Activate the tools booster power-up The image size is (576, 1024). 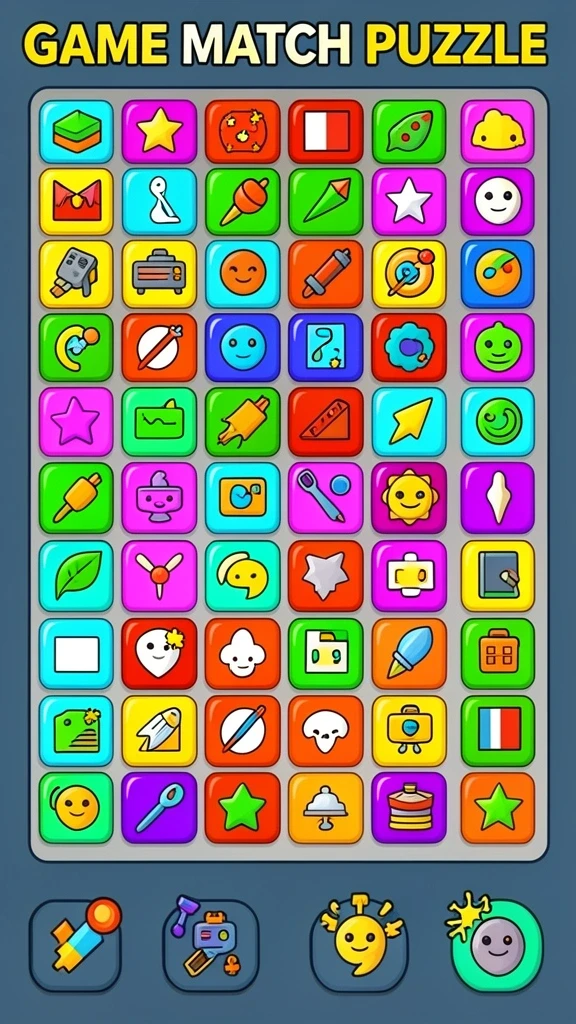click(210, 944)
